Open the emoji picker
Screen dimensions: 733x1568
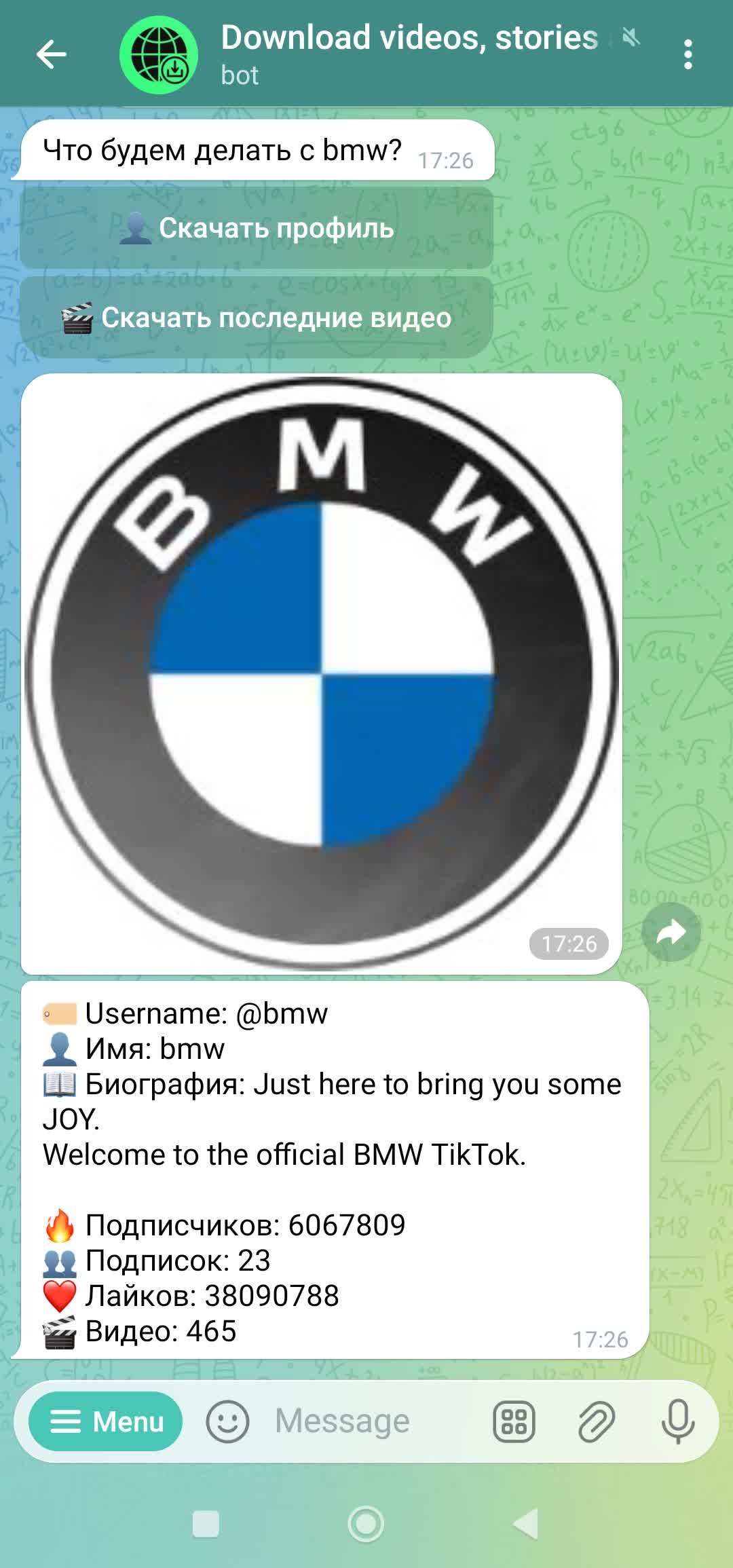[x=227, y=1421]
